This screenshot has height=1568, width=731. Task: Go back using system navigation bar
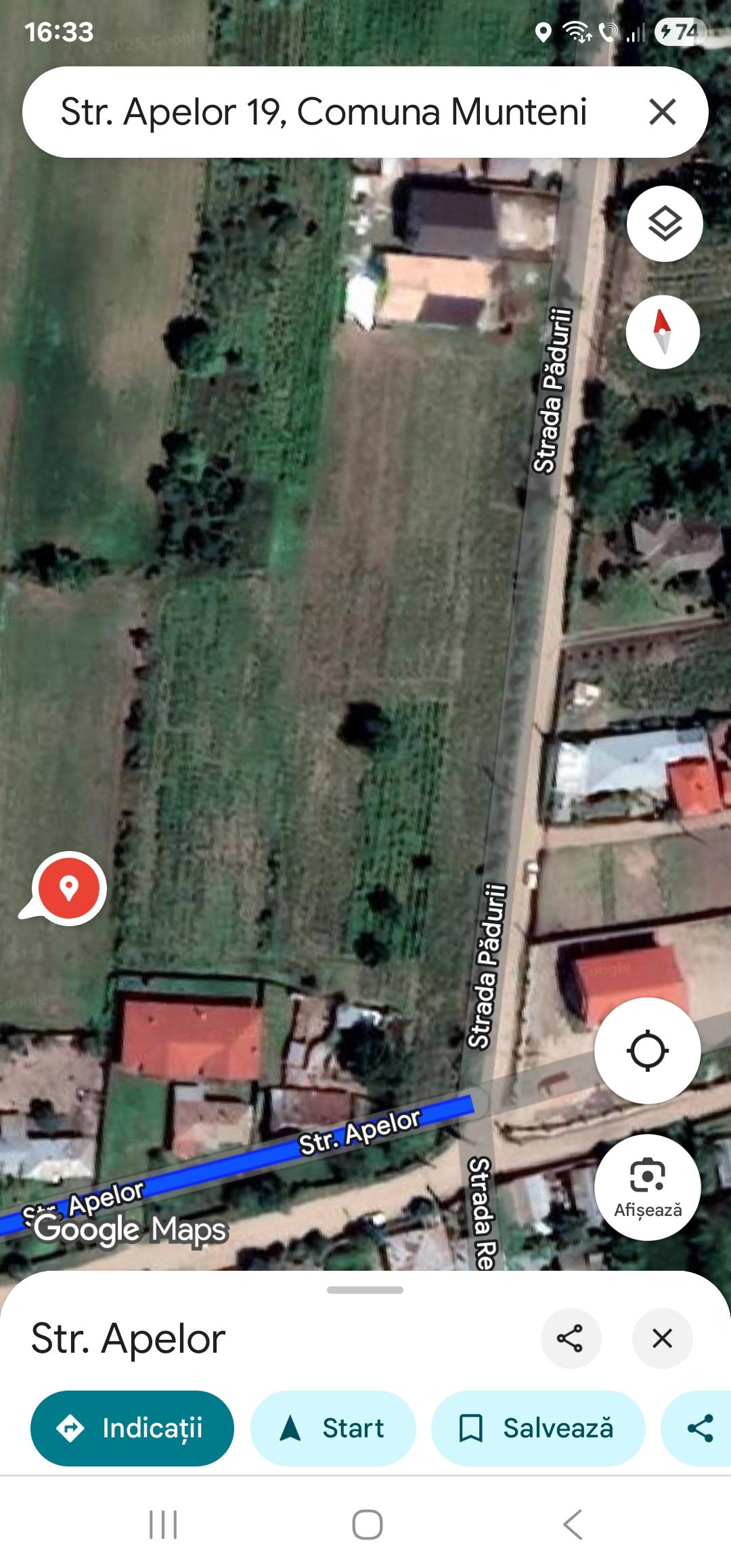coord(572,1525)
